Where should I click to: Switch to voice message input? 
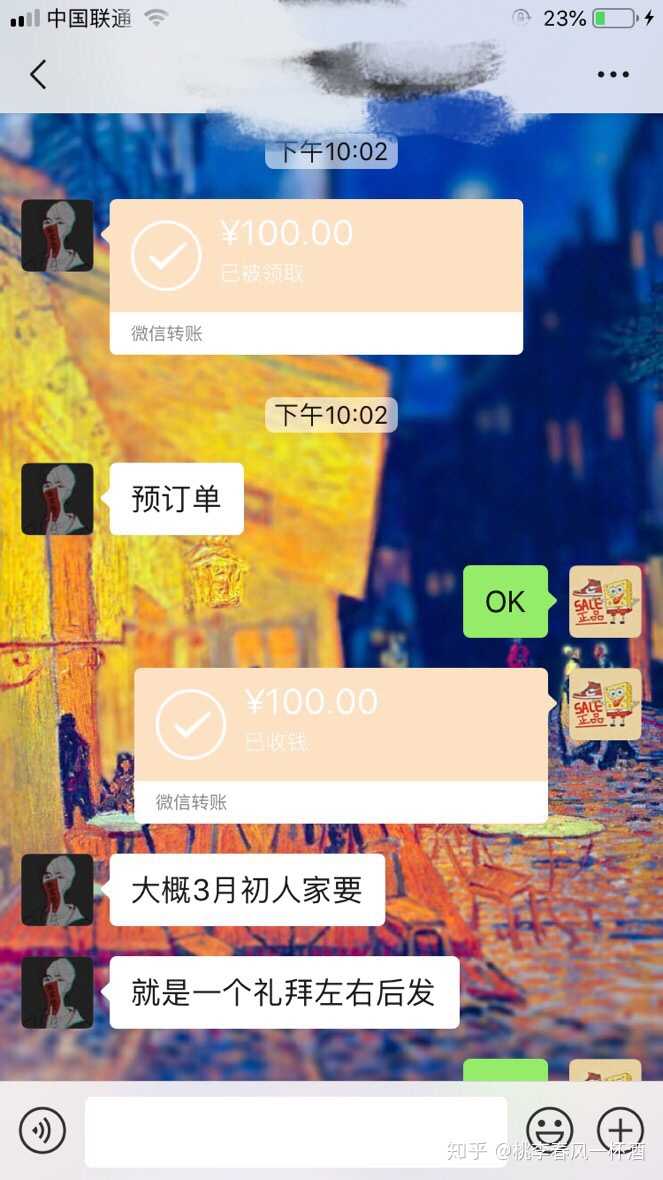pos(42,1130)
